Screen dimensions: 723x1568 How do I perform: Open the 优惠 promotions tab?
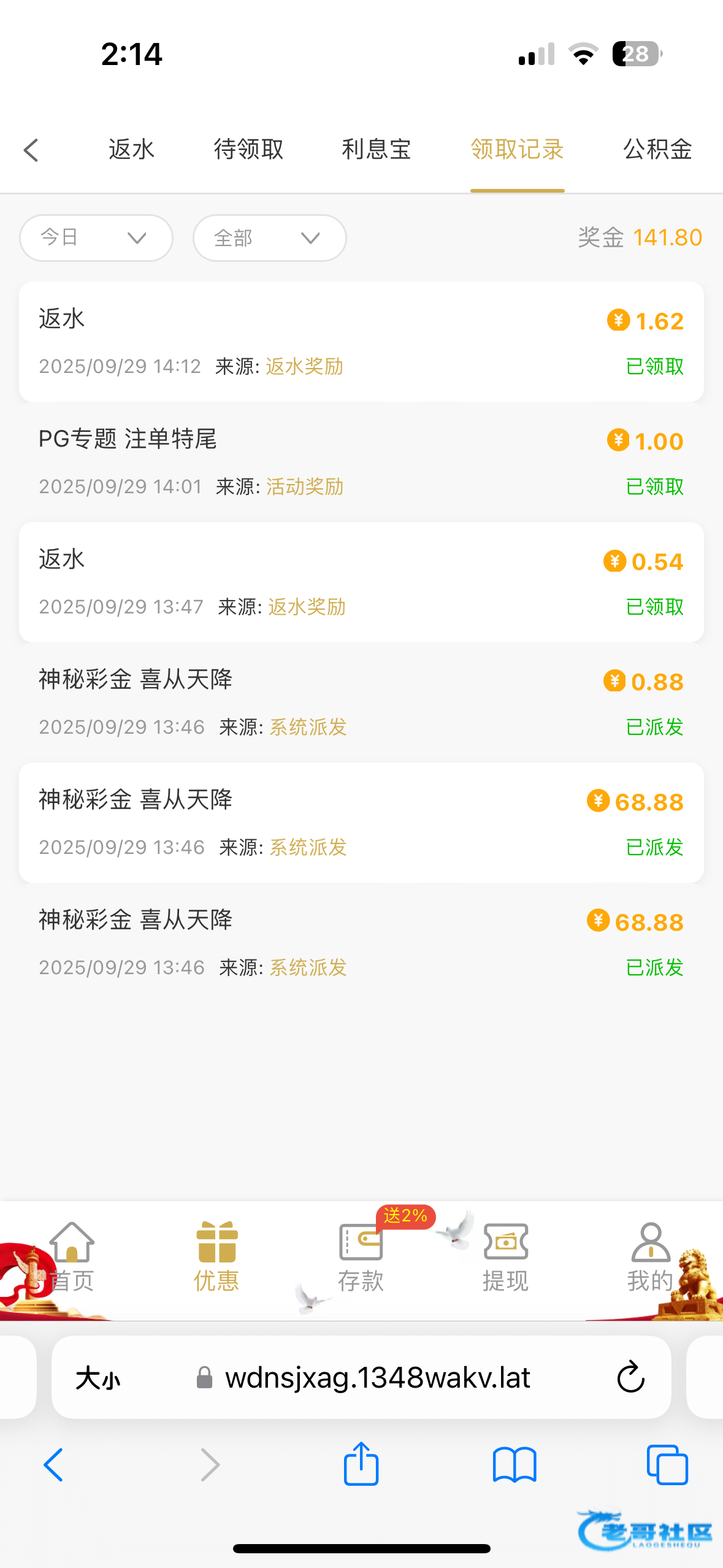click(x=216, y=1258)
